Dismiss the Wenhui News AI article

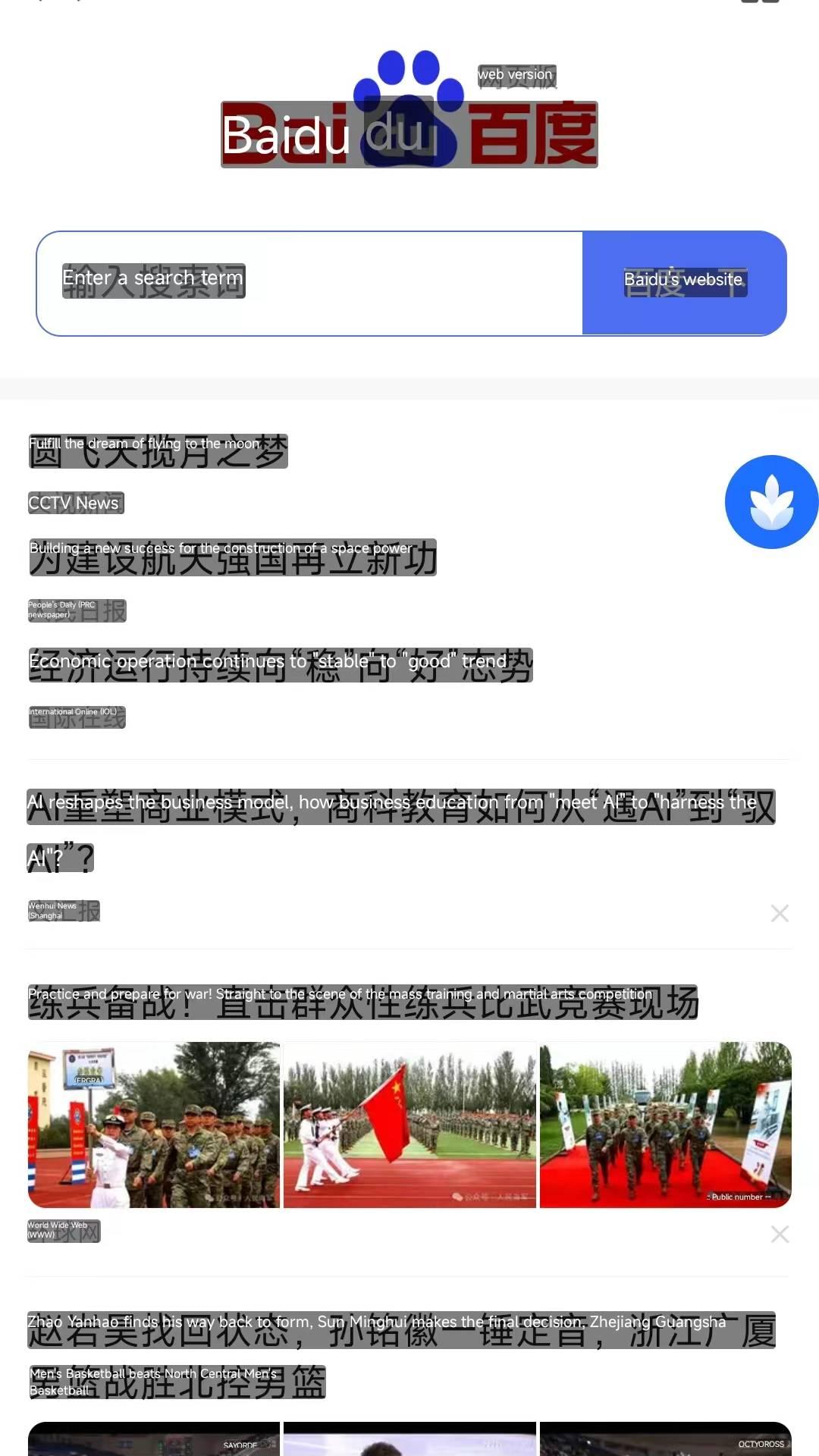click(780, 913)
